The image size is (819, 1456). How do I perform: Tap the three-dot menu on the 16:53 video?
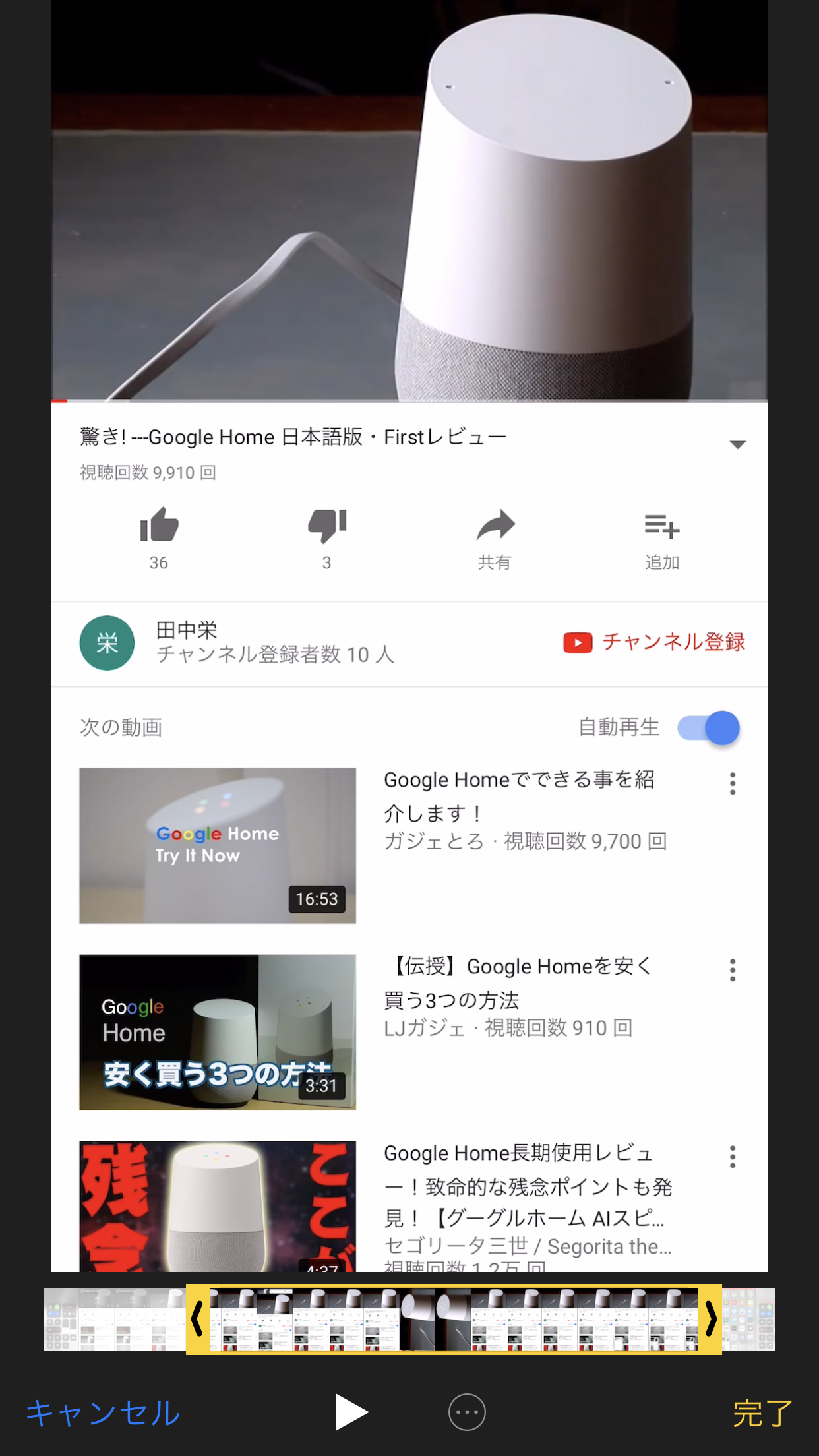pyautogui.click(x=731, y=783)
